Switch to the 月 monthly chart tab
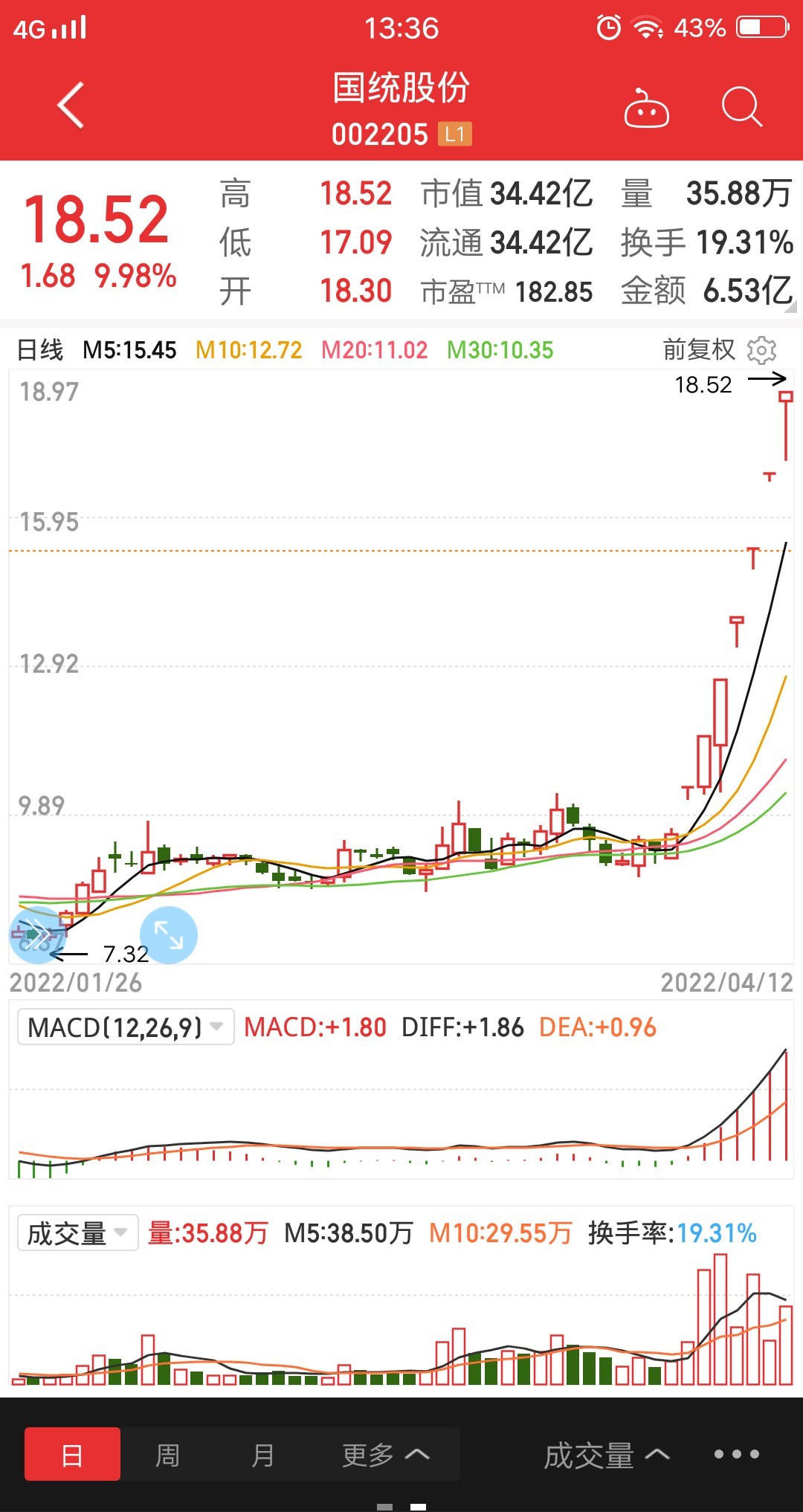This screenshot has width=803, height=1512. pyautogui.click(x=262, y=1454)
